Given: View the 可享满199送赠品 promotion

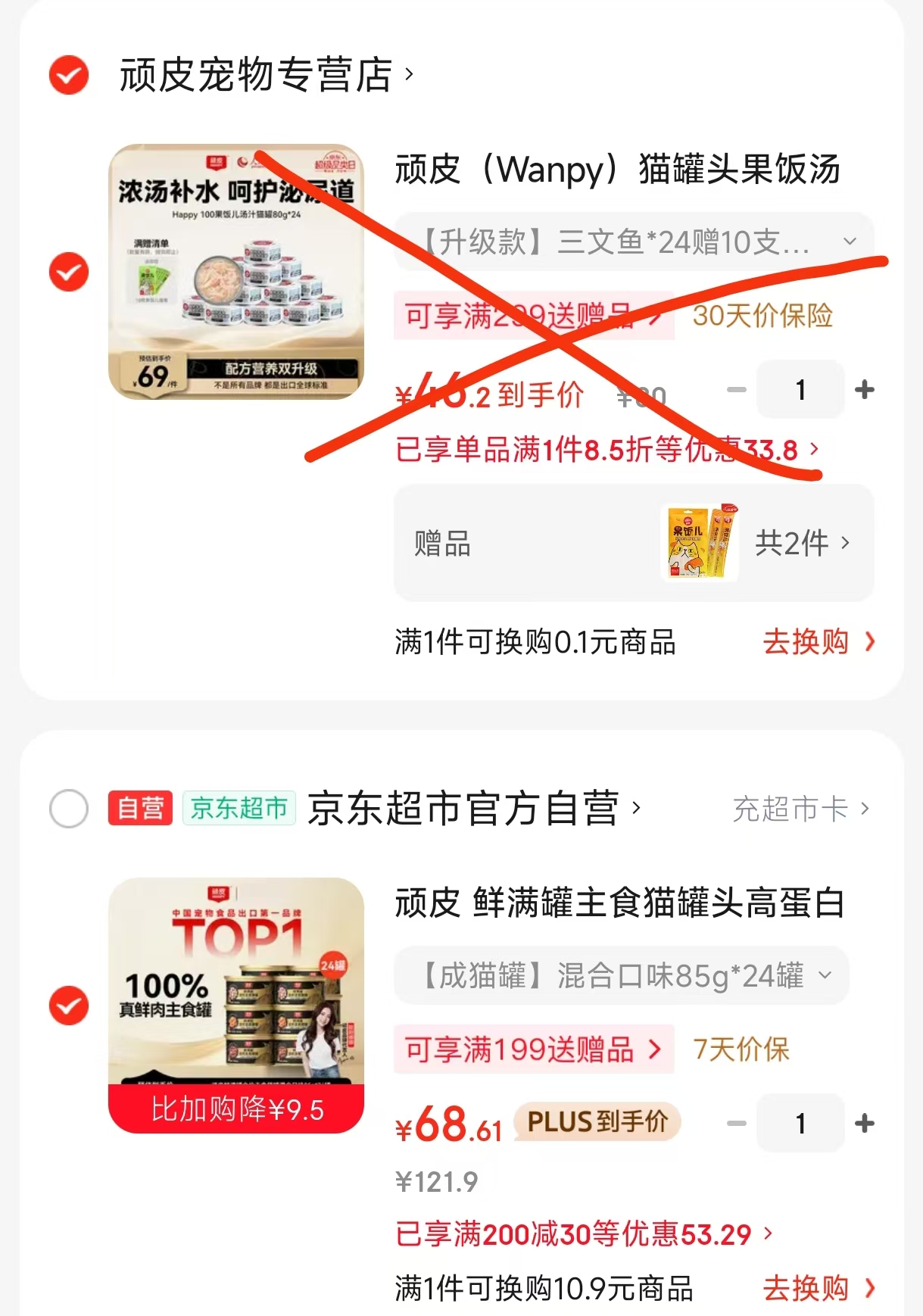Looking at the screenshot, I should tap(533, 1049).
